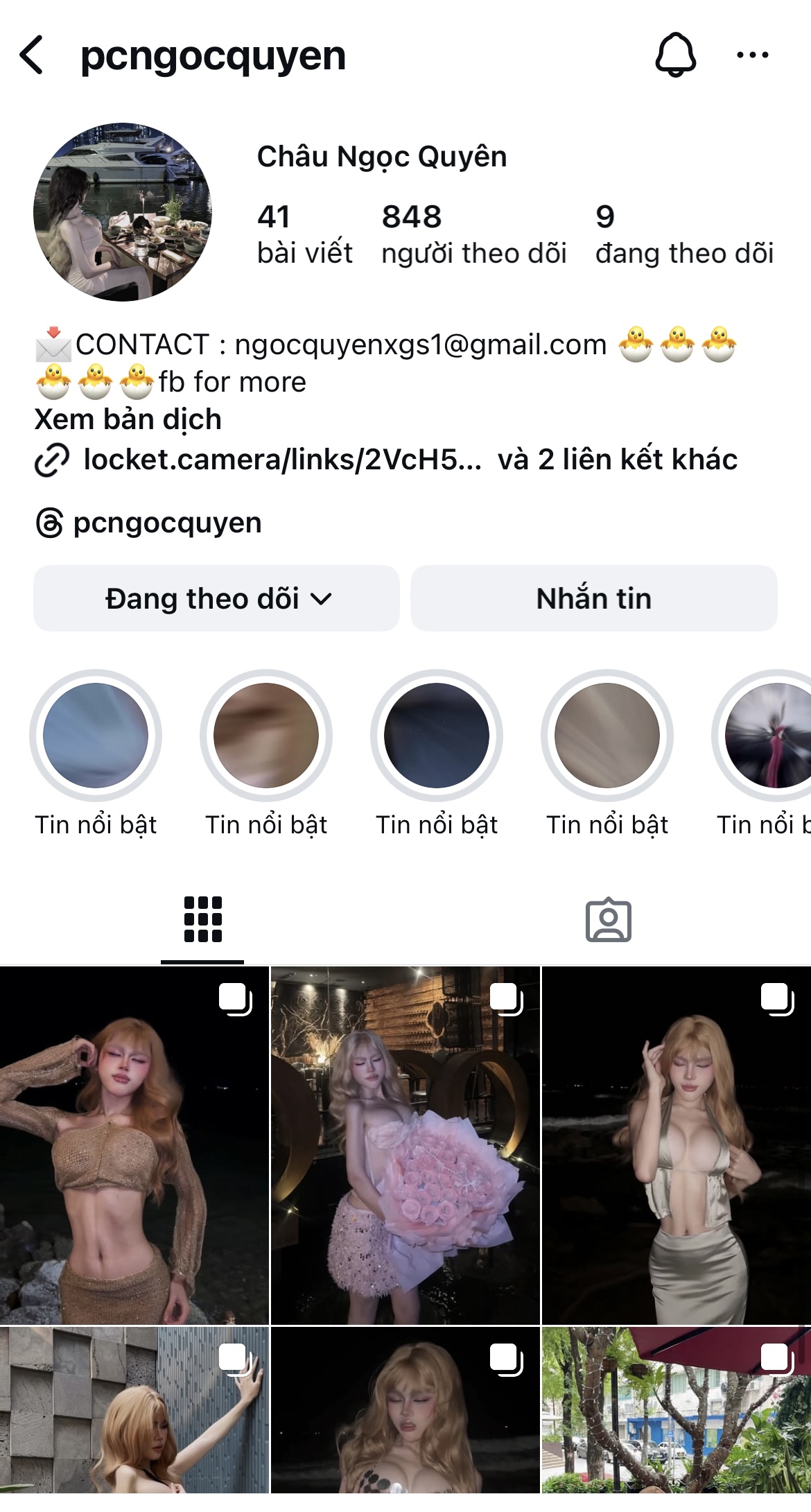Tap Nhắn tin to send a message
This screenshot has height=1512, width=811.
tap(593, 598)
